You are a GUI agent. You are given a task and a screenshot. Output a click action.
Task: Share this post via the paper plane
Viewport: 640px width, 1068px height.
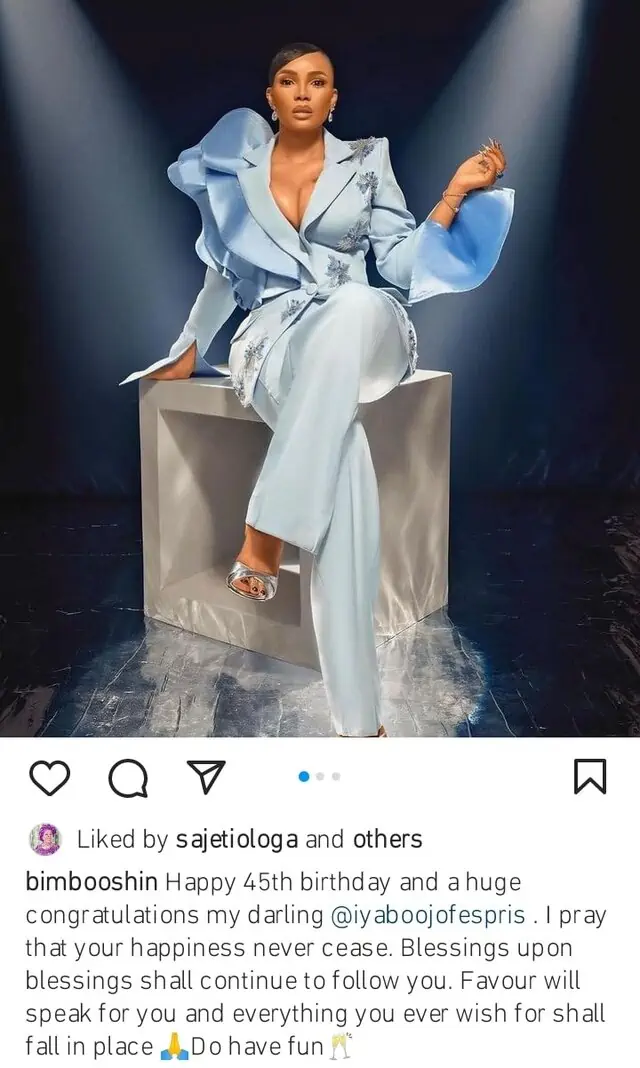tap(206, 777)
